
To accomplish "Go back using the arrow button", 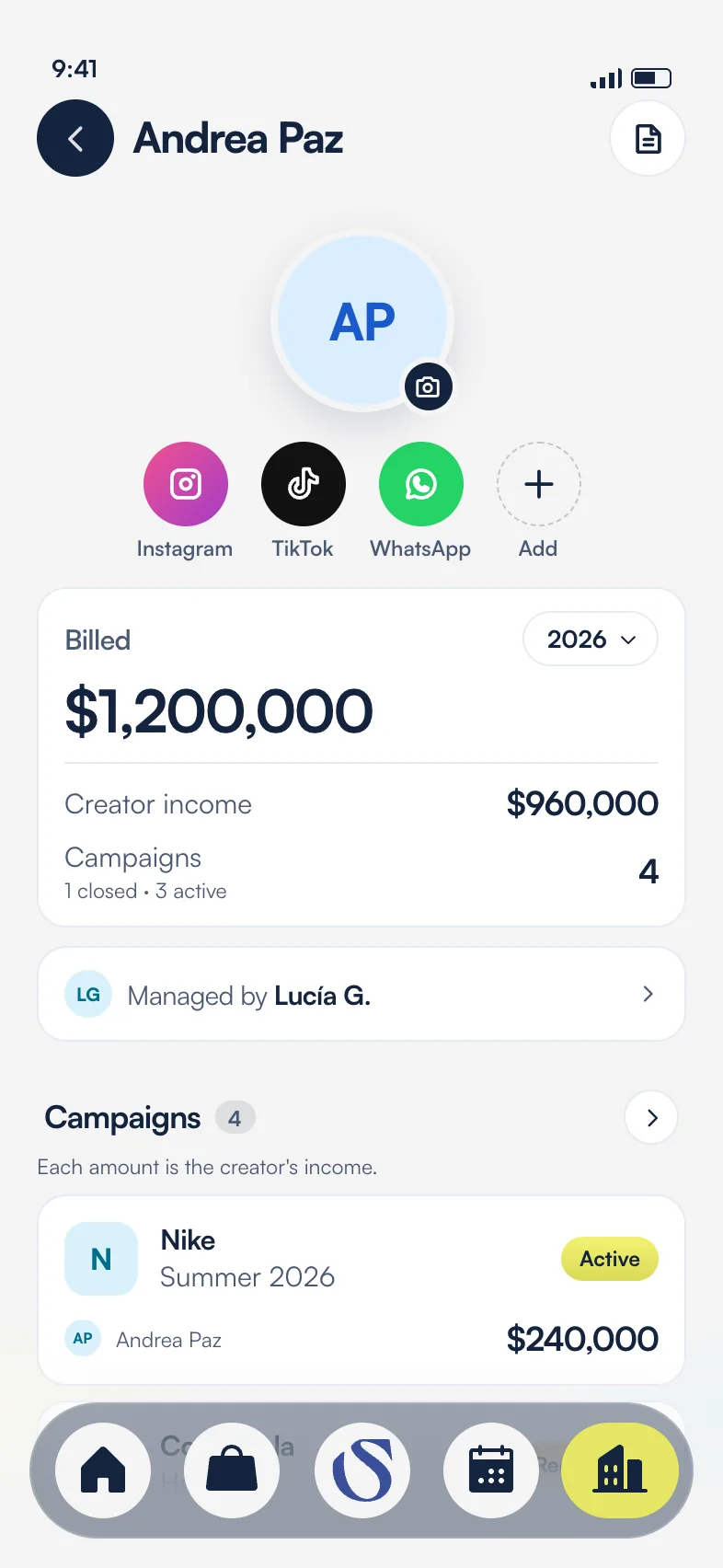I will (75, 138).
